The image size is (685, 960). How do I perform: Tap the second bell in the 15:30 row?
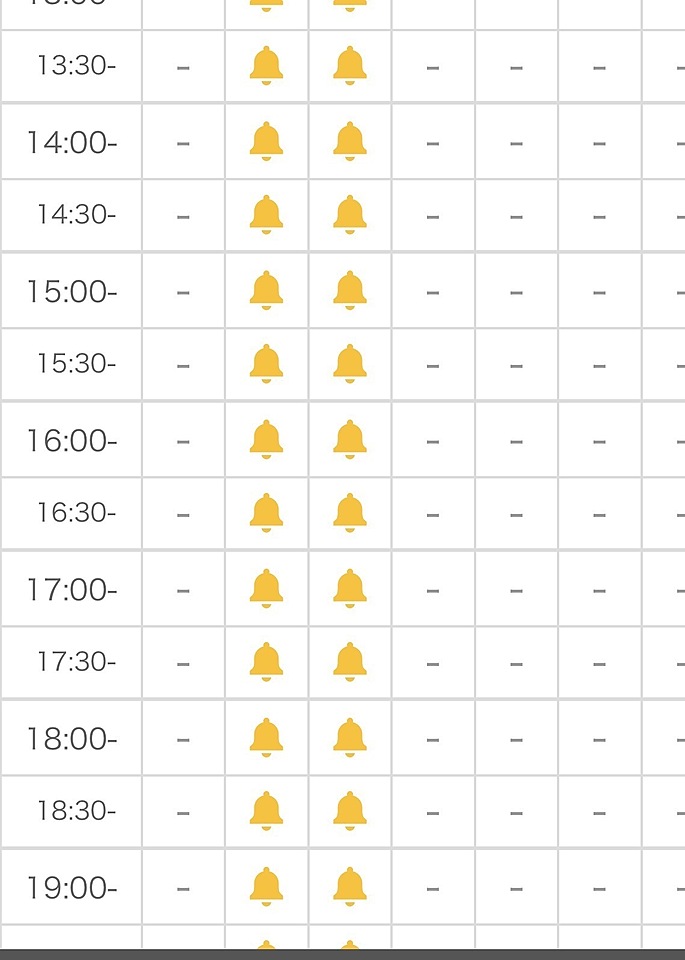[x=349, y=364]
